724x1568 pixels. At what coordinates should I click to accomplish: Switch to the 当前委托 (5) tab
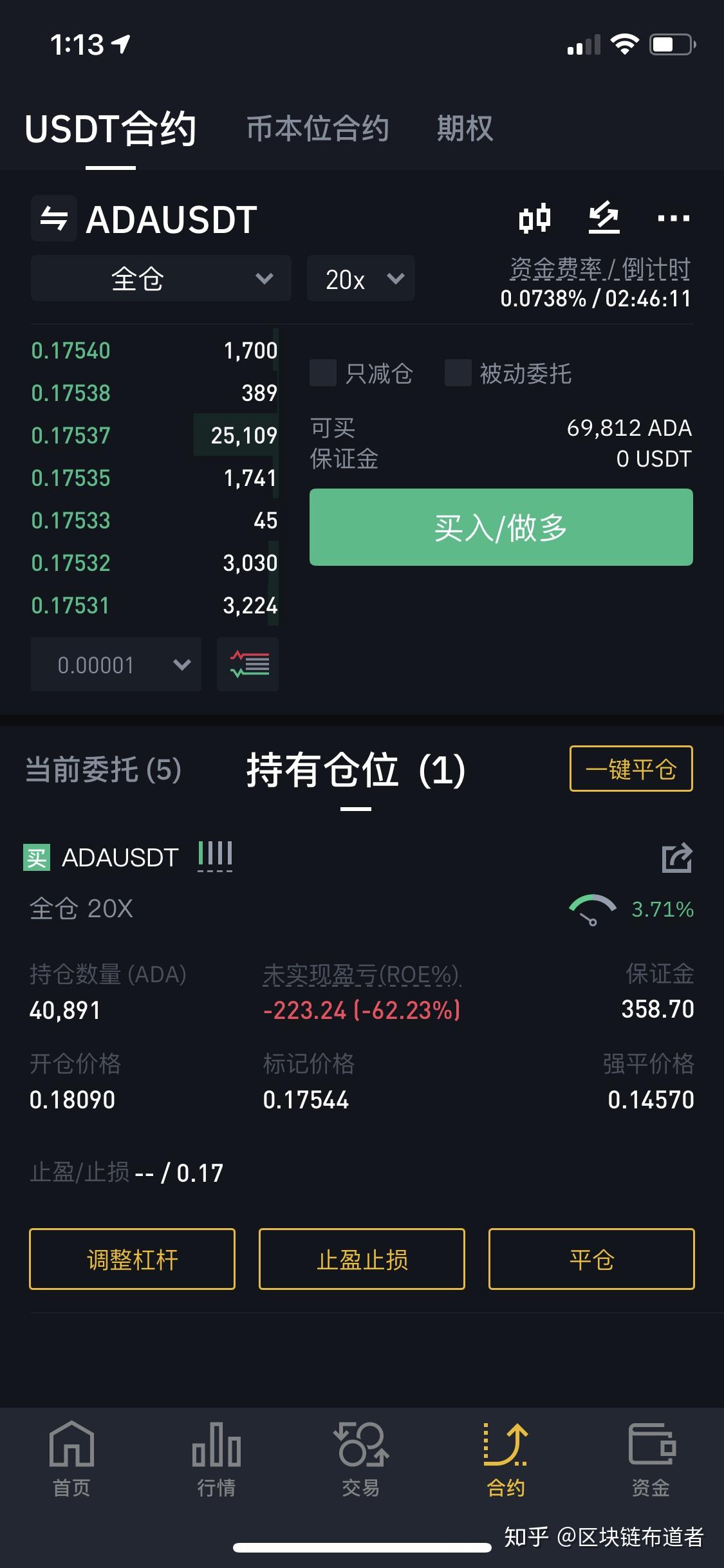tap(105, 770)
